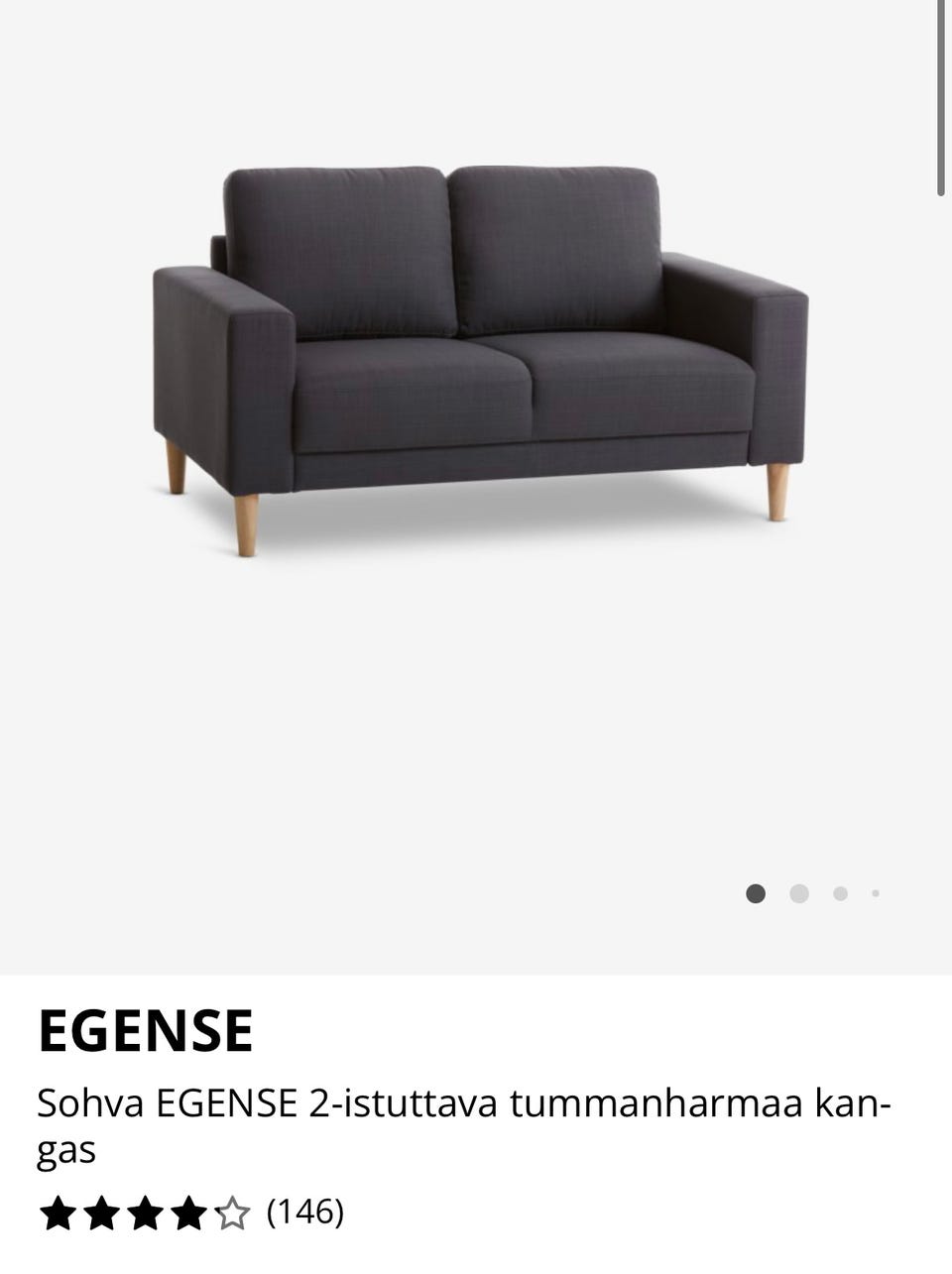This screenshot has width=952, height=1274.
Task: Click the empty fifth rating star
Action: pyautogui.click(x=231, y=1212)
